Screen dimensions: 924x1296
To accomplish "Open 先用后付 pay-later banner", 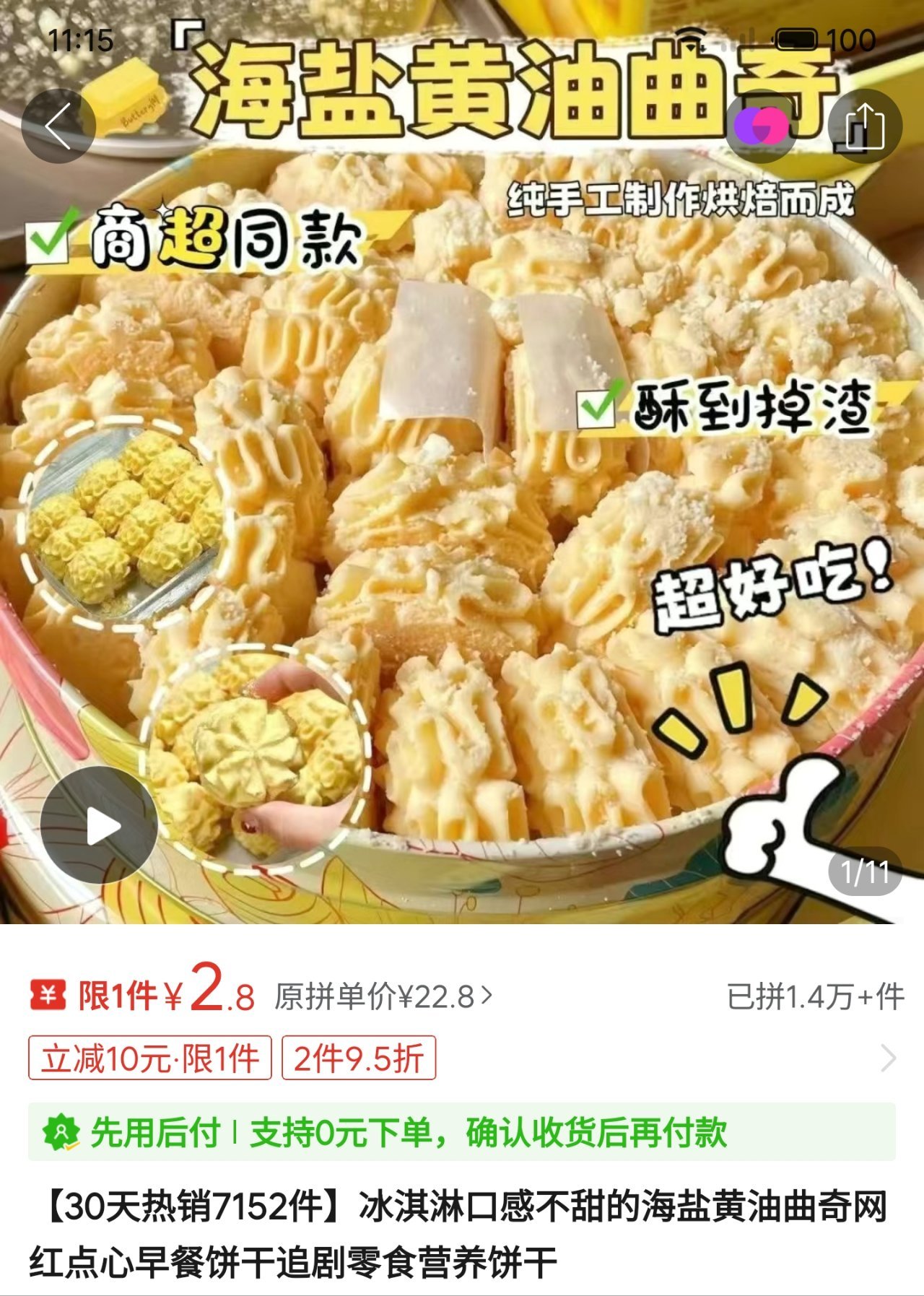I will click(x=462, y=1132).
